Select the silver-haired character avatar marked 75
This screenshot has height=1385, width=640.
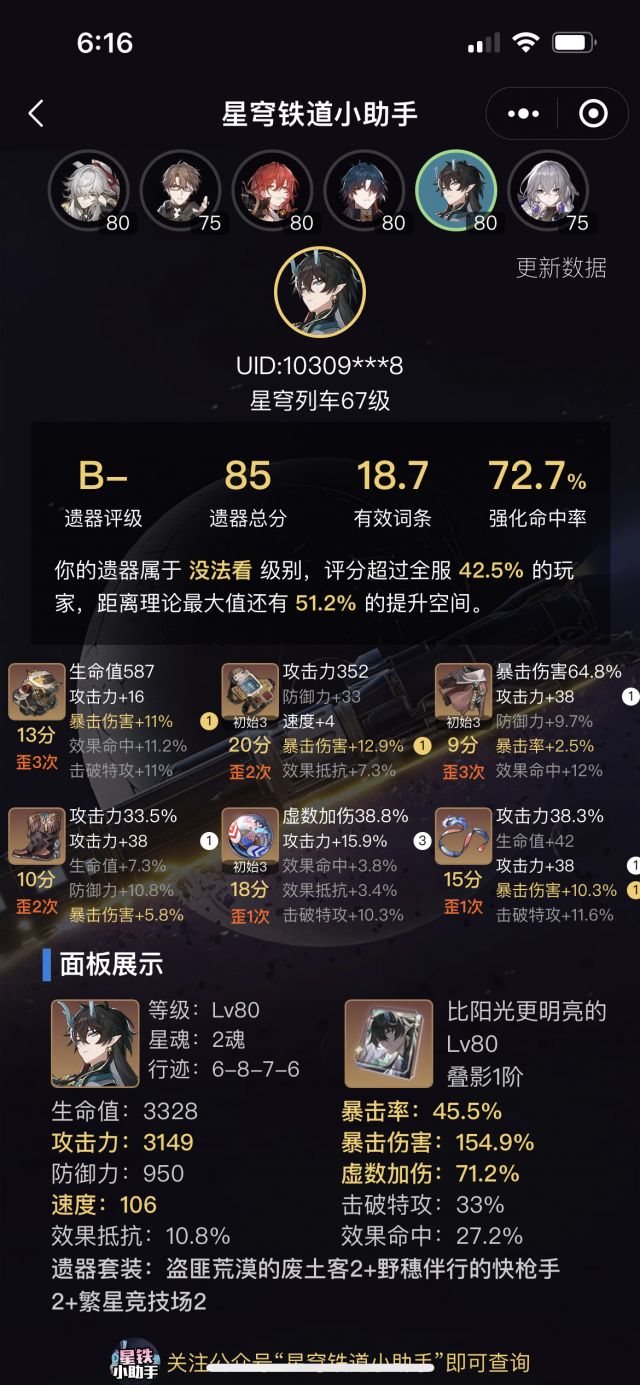coord(548,190)
